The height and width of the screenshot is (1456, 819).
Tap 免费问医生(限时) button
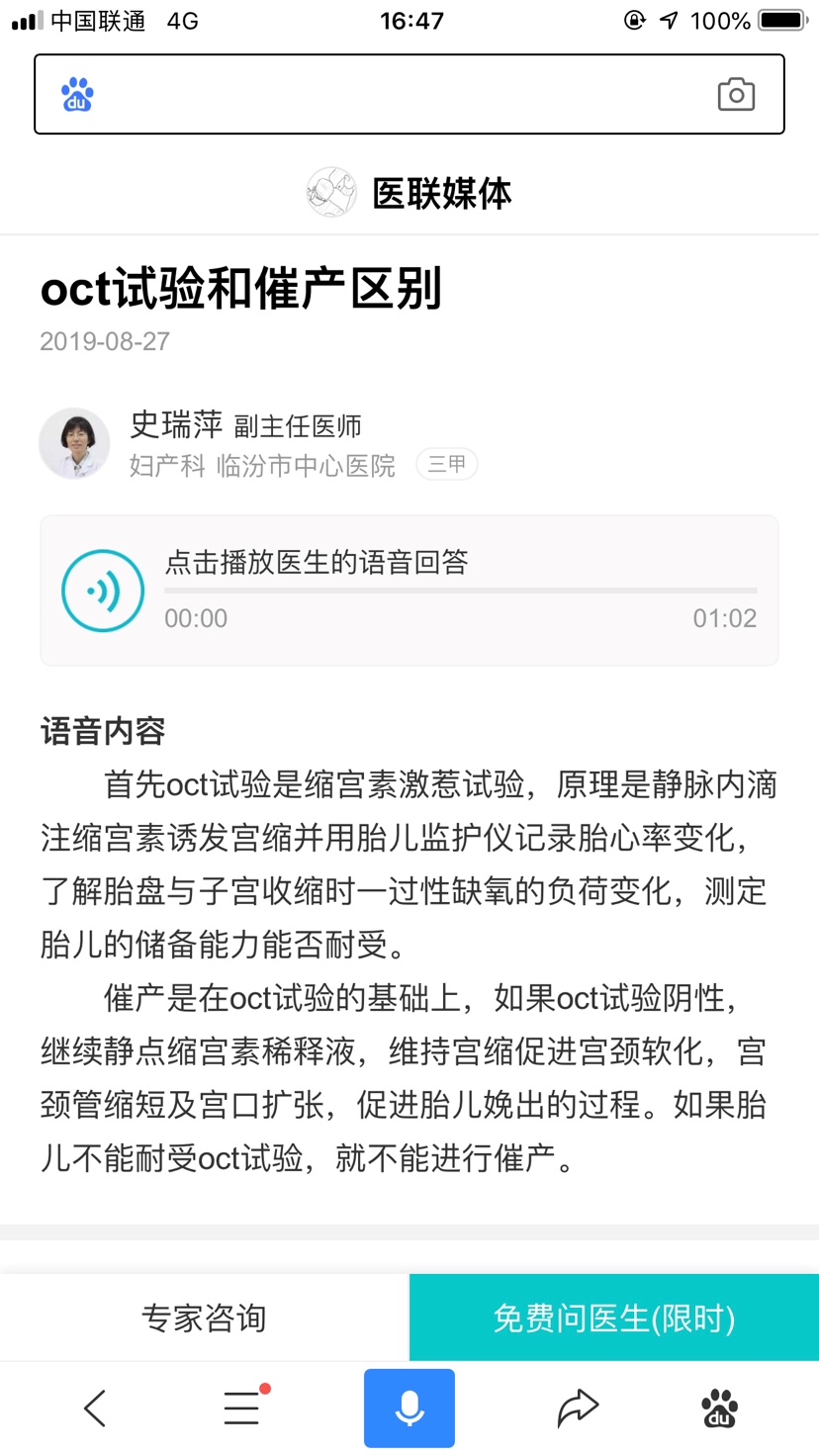pos(613,1318)
